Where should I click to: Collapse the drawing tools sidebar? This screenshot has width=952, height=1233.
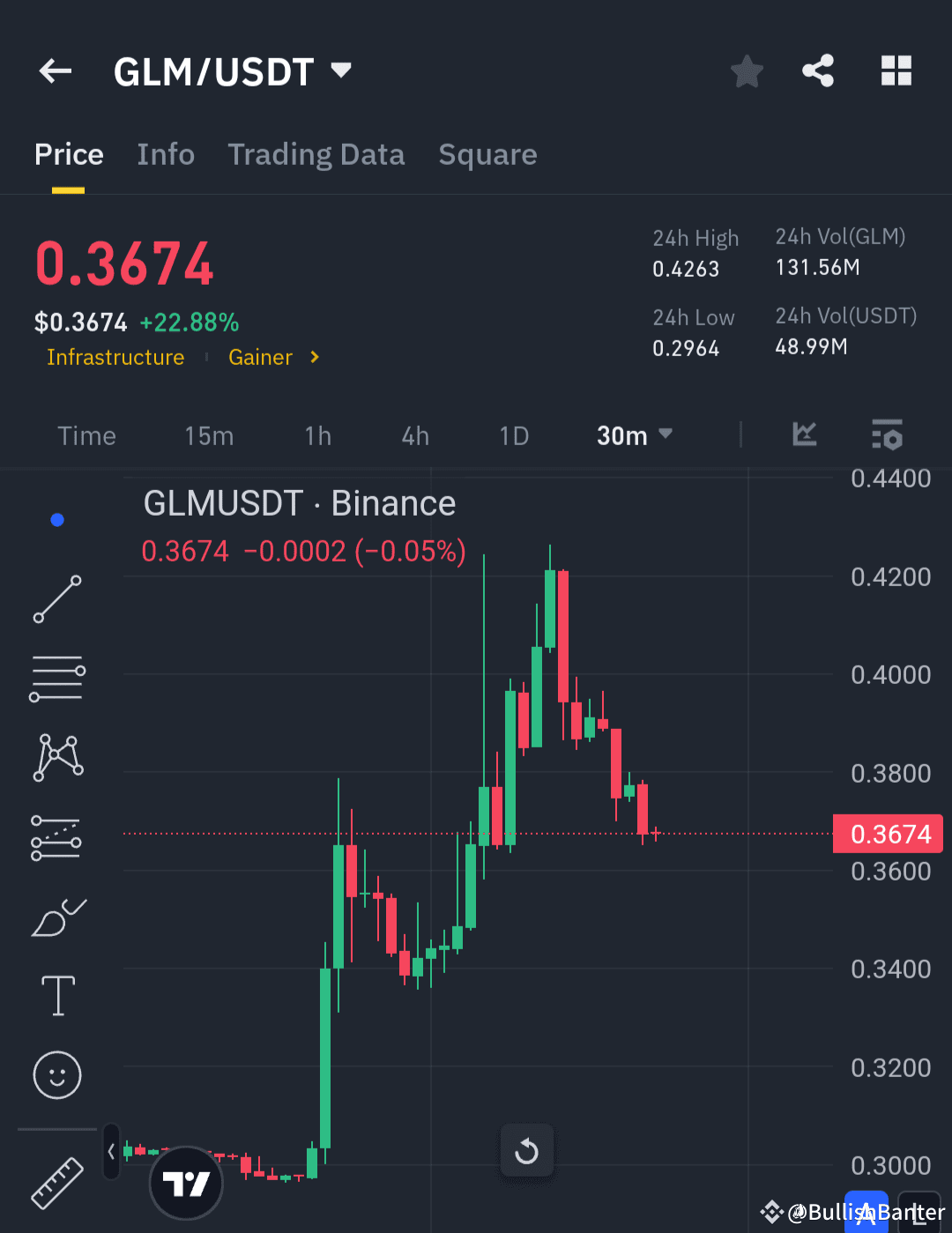pyautogui.click(x=110, y=1151)
